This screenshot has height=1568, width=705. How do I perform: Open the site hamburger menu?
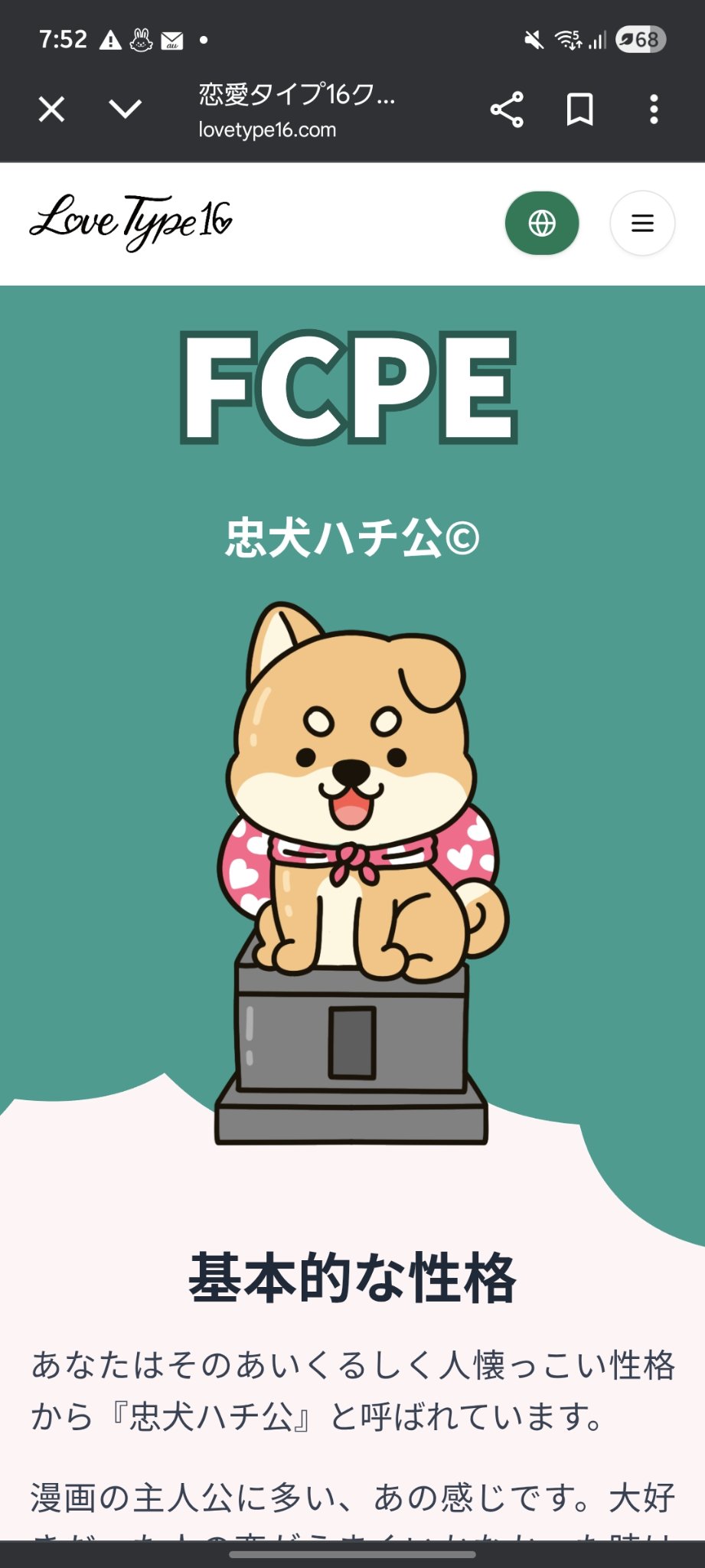click(x=642, y=224)
